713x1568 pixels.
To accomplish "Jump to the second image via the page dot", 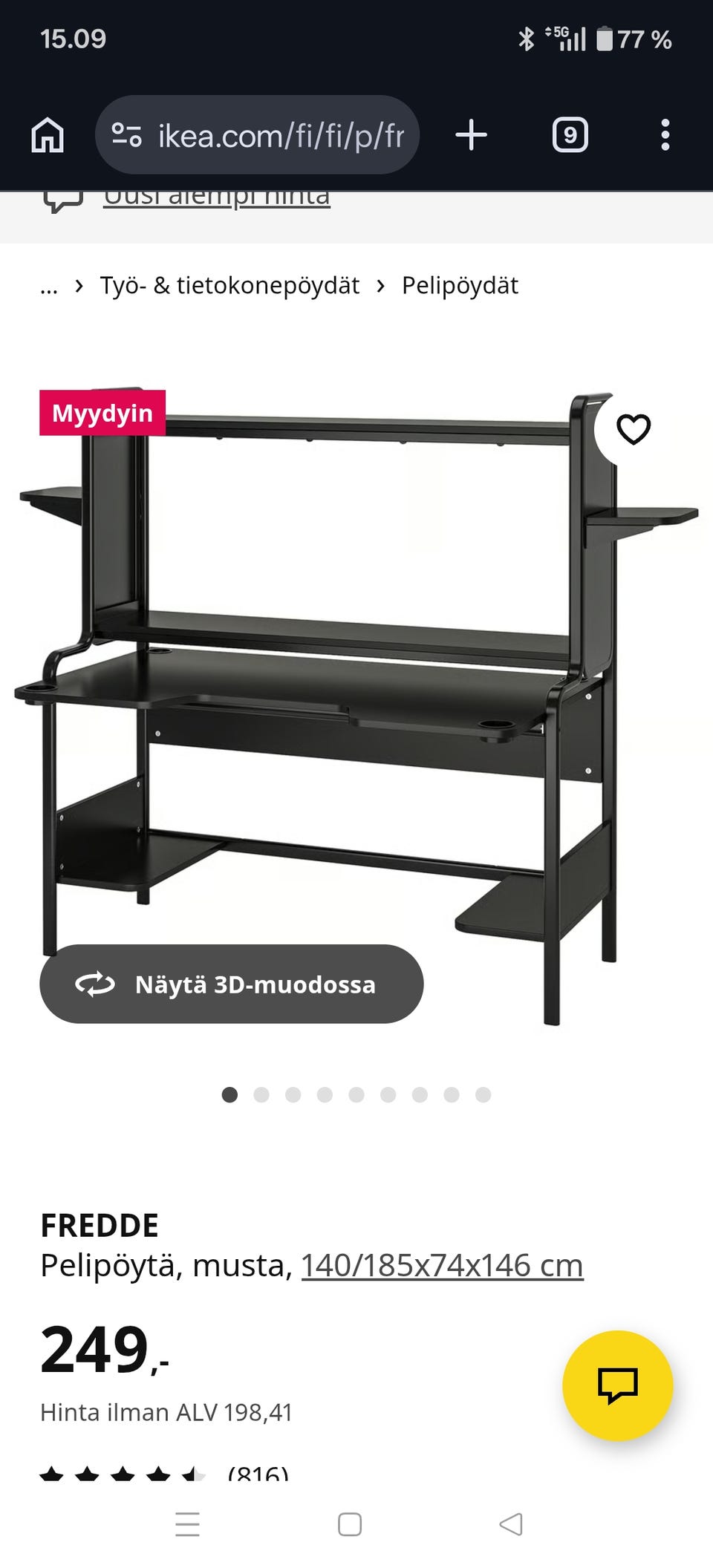I will pyautogui.click(x=261, y=1094).
